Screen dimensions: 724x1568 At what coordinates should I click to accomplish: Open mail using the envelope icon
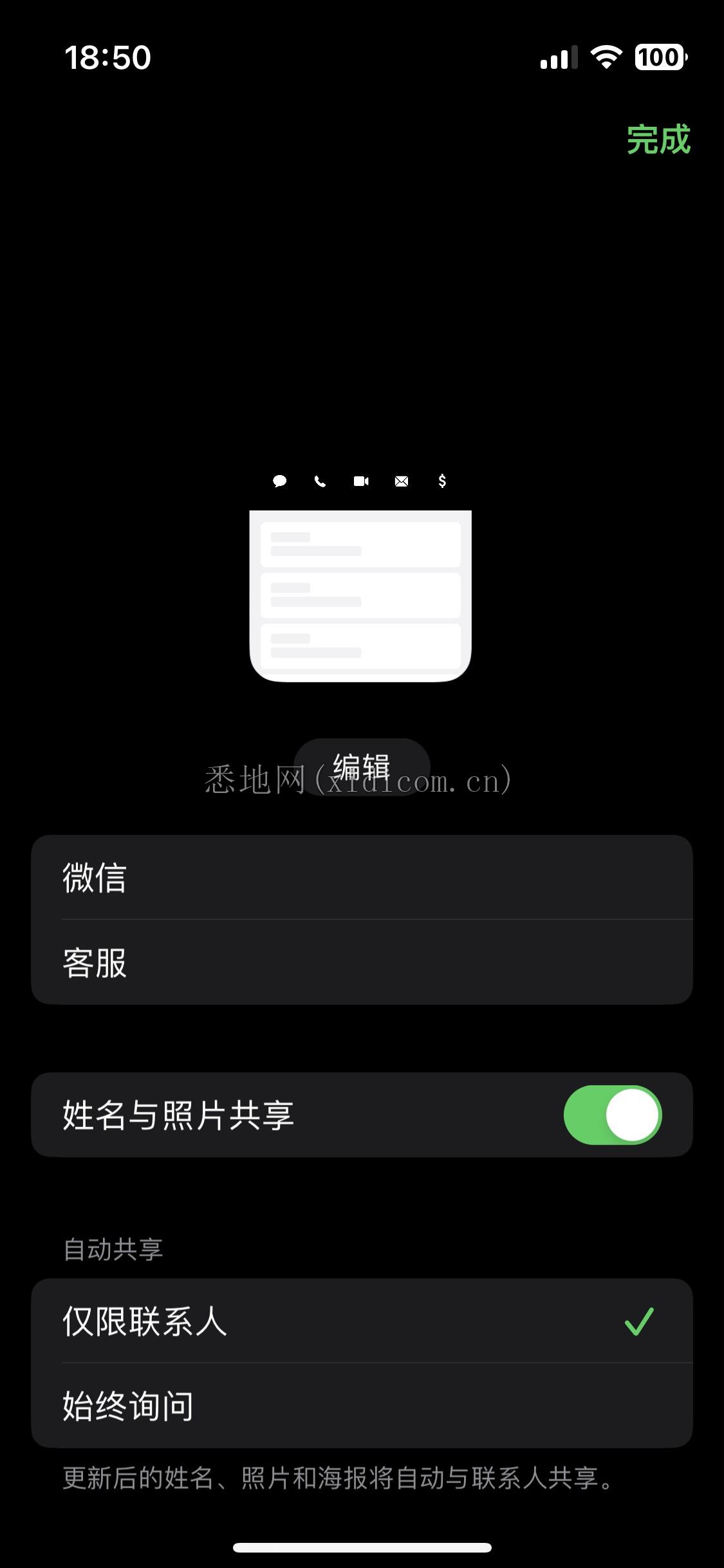[402, 481]
